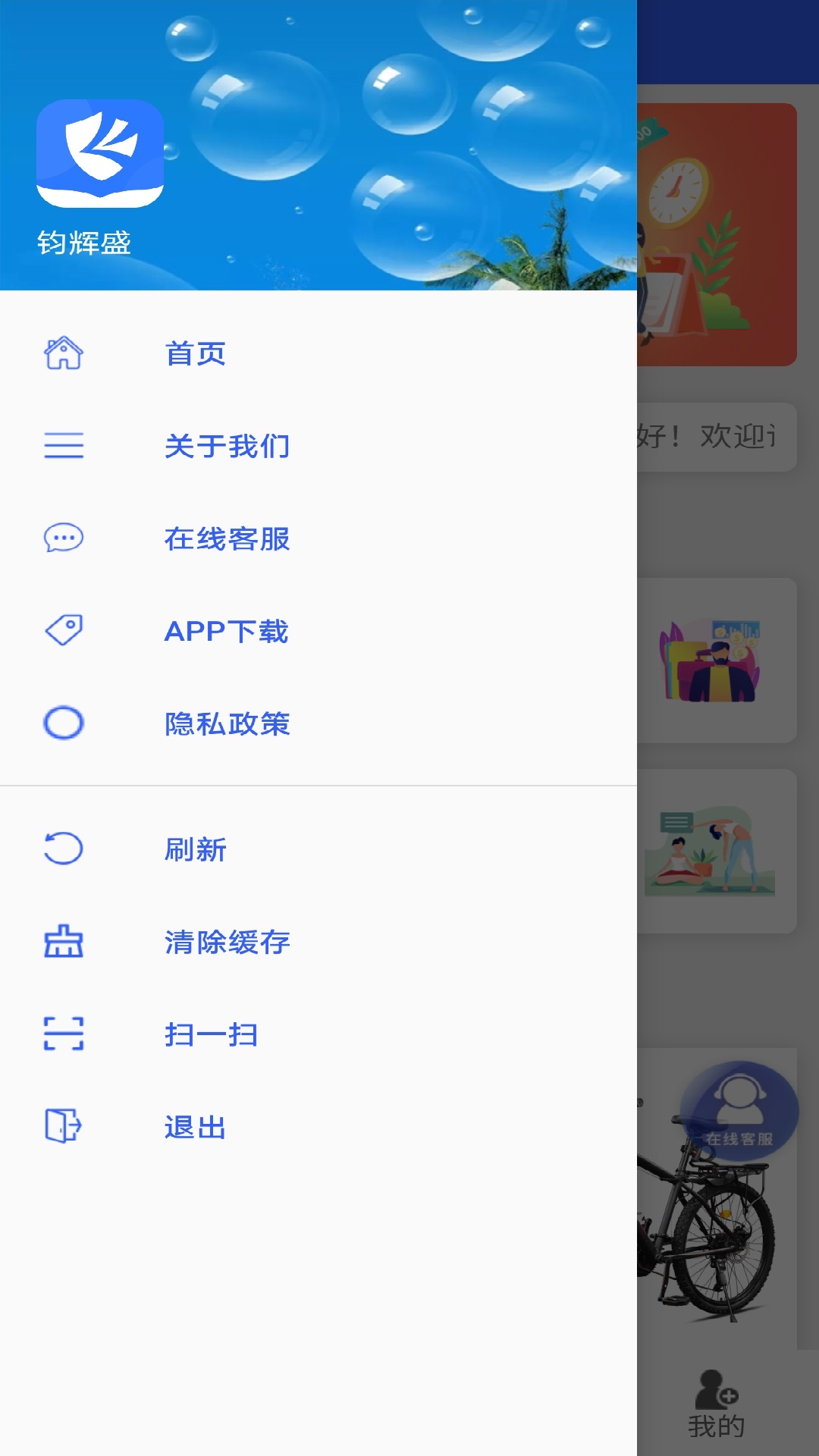Open the 我的 tab at bottom

pos(717,1409)
